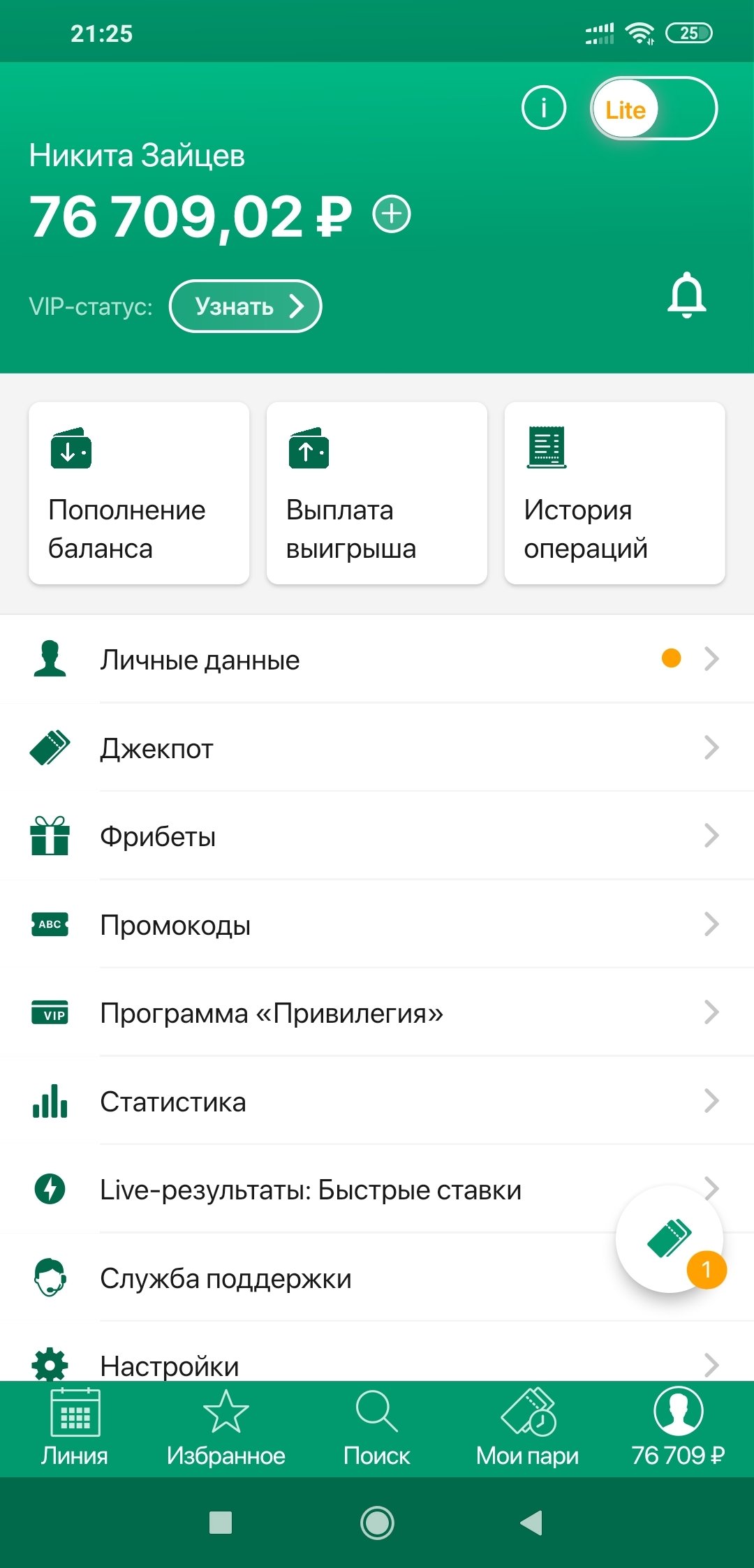Tap the plus icon beside the balance
This screenshot has width=754, height=1568.
(x=392, y=214)
